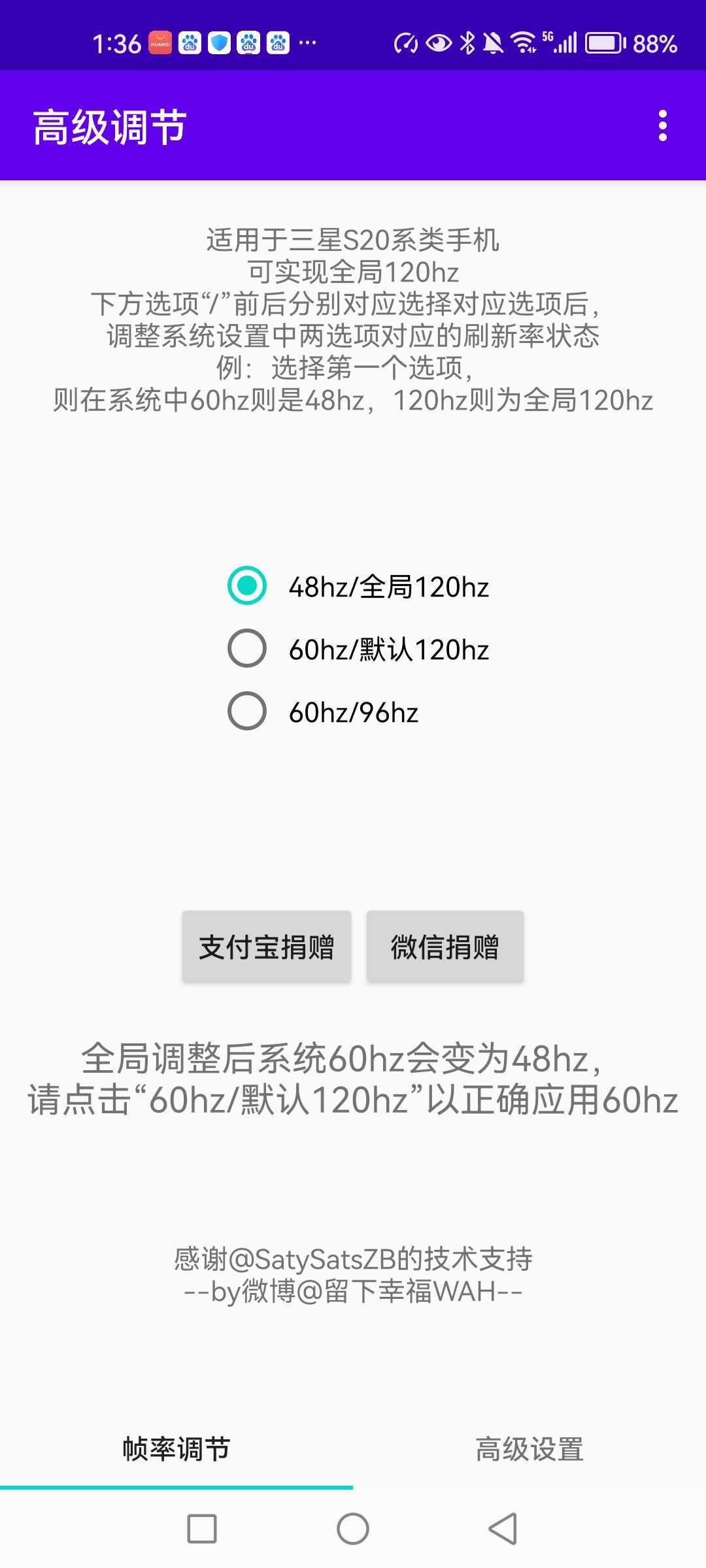Tap the 支付宝捐赠 donate button

(267, 947)
